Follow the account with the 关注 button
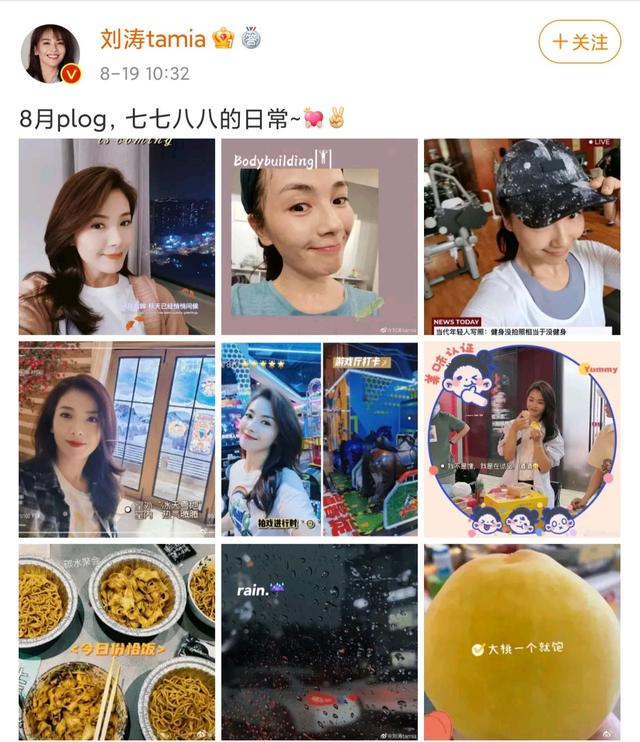Viewport: 640px width, 742px height. (x=580, y=42)
